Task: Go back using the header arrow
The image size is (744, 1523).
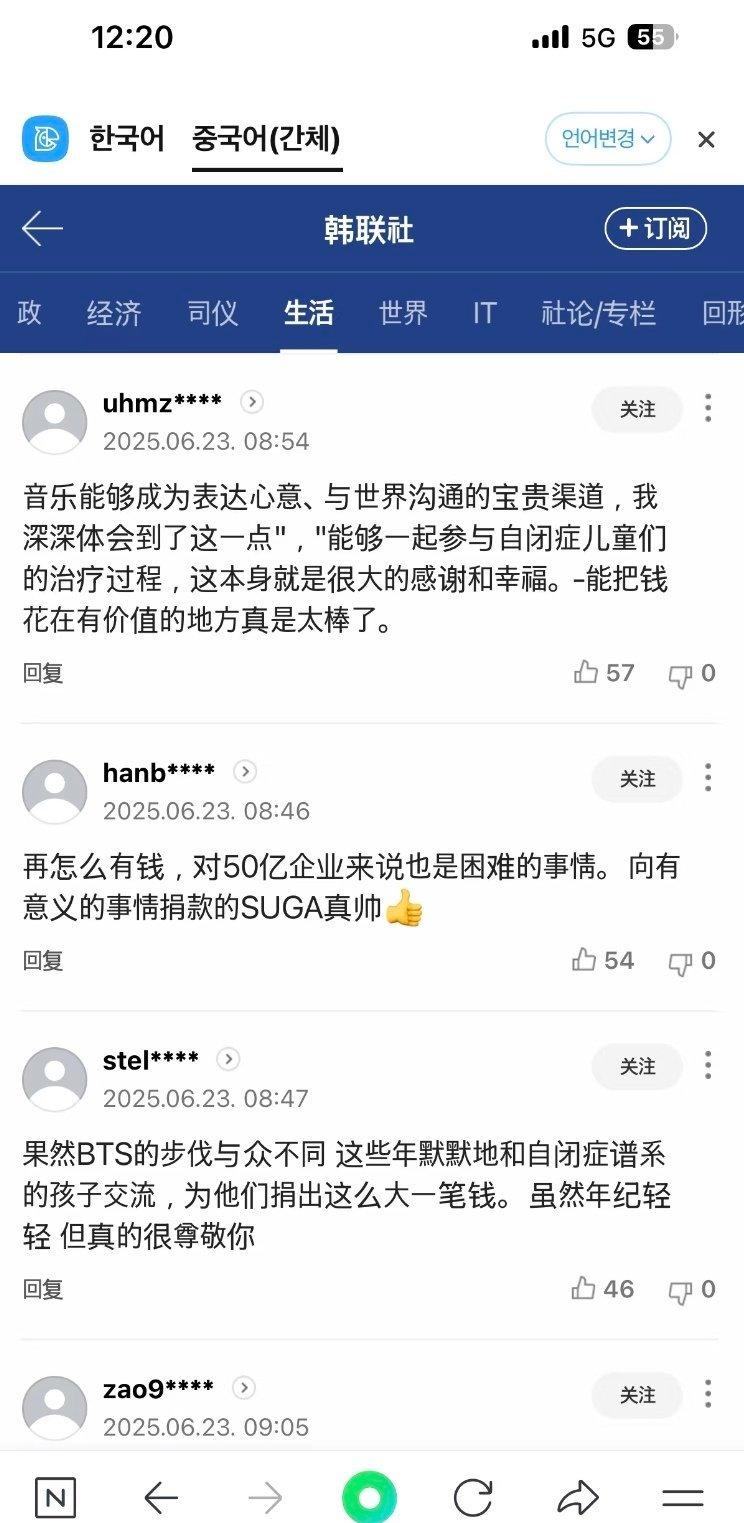Action: pyautogui.click(x=43, y=229)
